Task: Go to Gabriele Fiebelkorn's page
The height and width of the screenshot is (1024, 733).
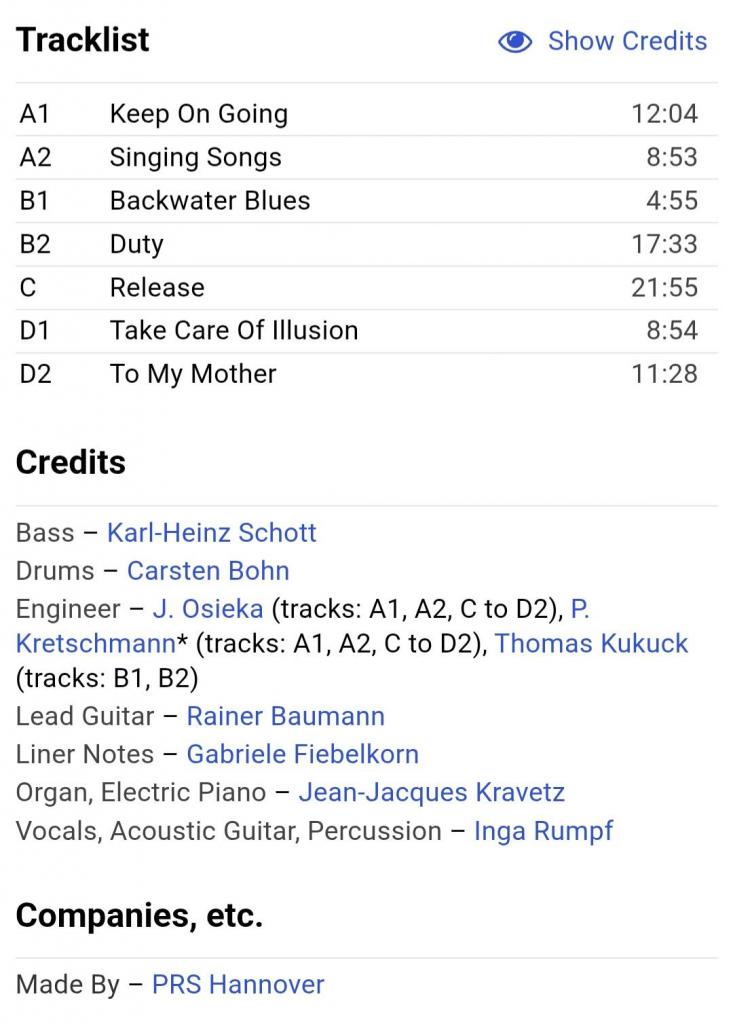Action: 302,754
